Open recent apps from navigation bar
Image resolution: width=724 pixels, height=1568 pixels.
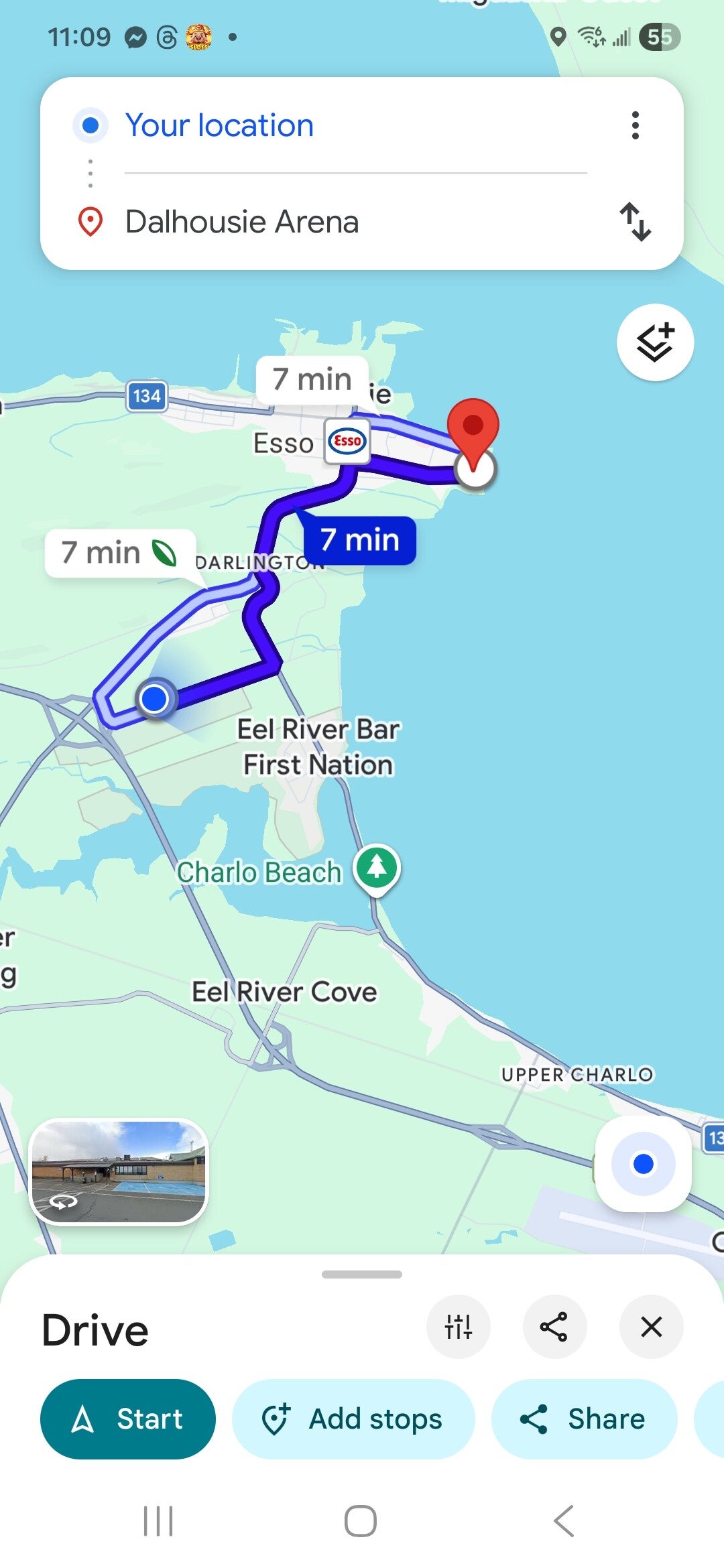click(x=158, y=1520)
